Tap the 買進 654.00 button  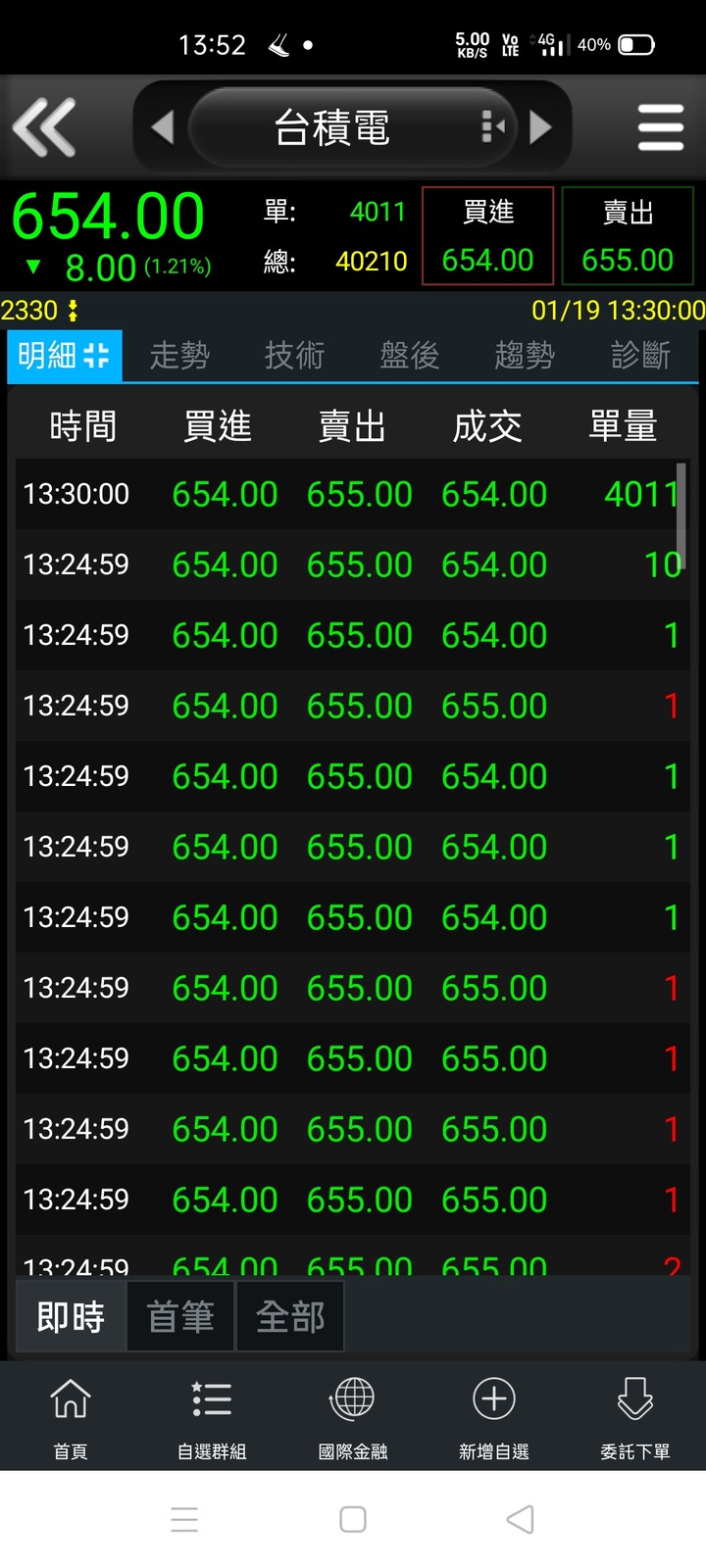coord(487,236)
